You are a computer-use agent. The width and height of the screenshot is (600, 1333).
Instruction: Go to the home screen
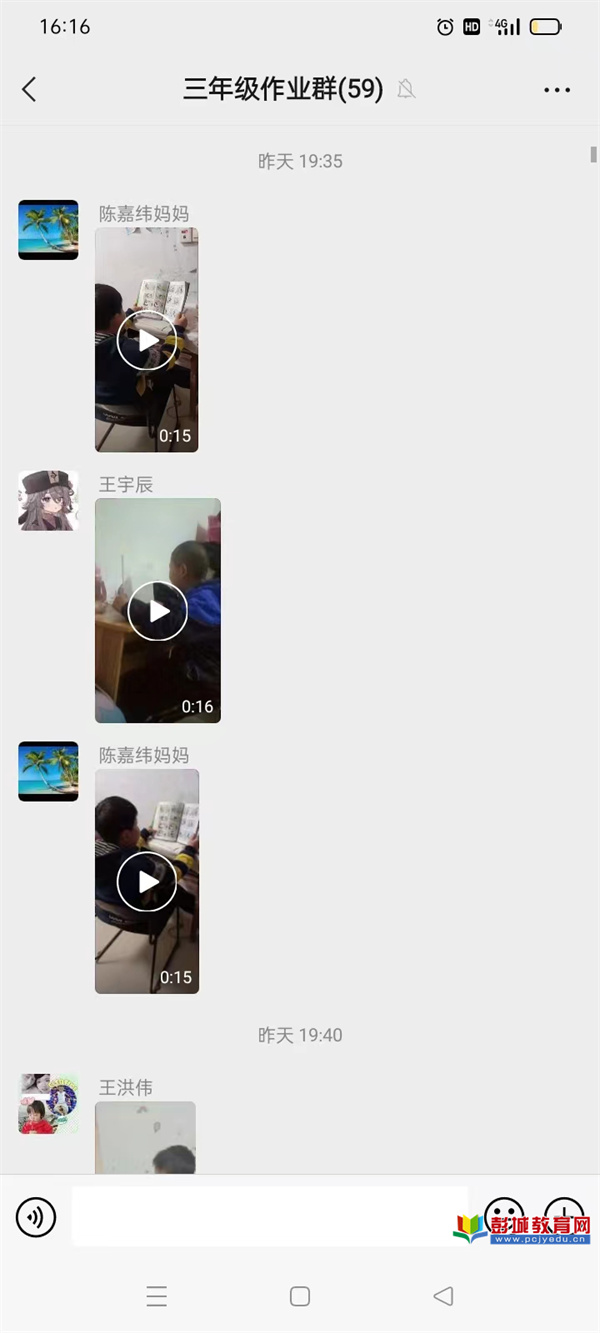click(300, 1297)
